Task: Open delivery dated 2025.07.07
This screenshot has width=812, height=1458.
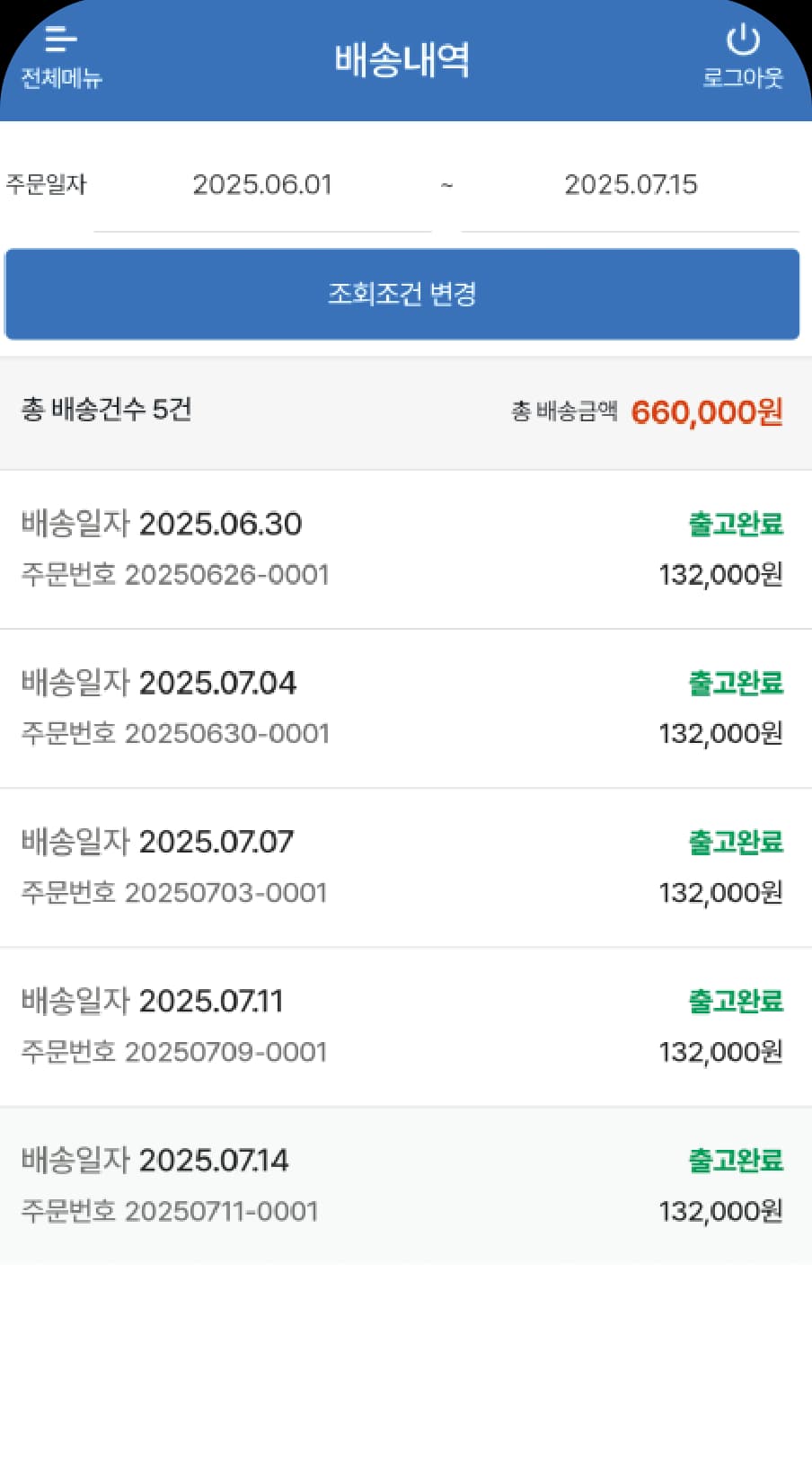Action: (x=404, y=867)
